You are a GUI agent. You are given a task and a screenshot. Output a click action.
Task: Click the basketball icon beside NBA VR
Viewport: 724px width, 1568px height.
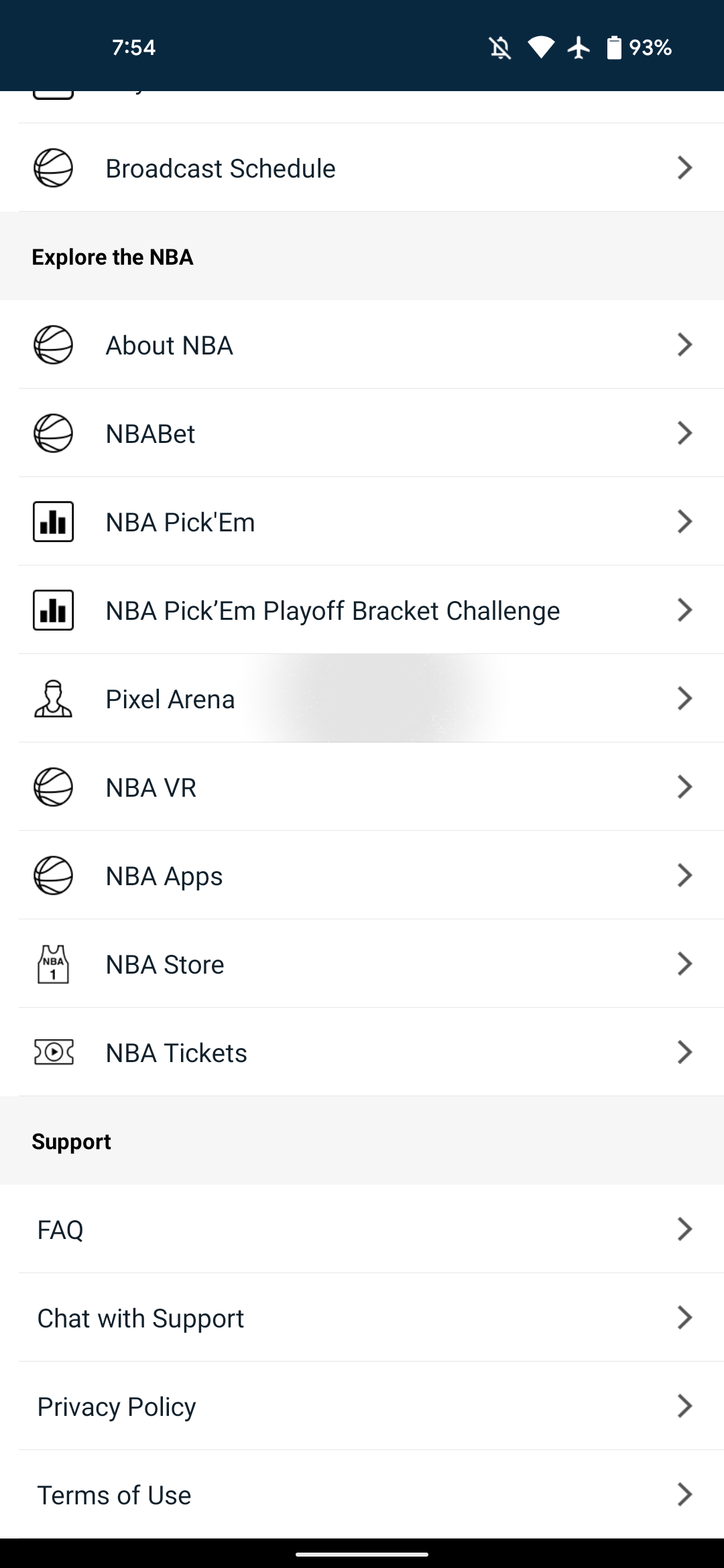point(53,787)
